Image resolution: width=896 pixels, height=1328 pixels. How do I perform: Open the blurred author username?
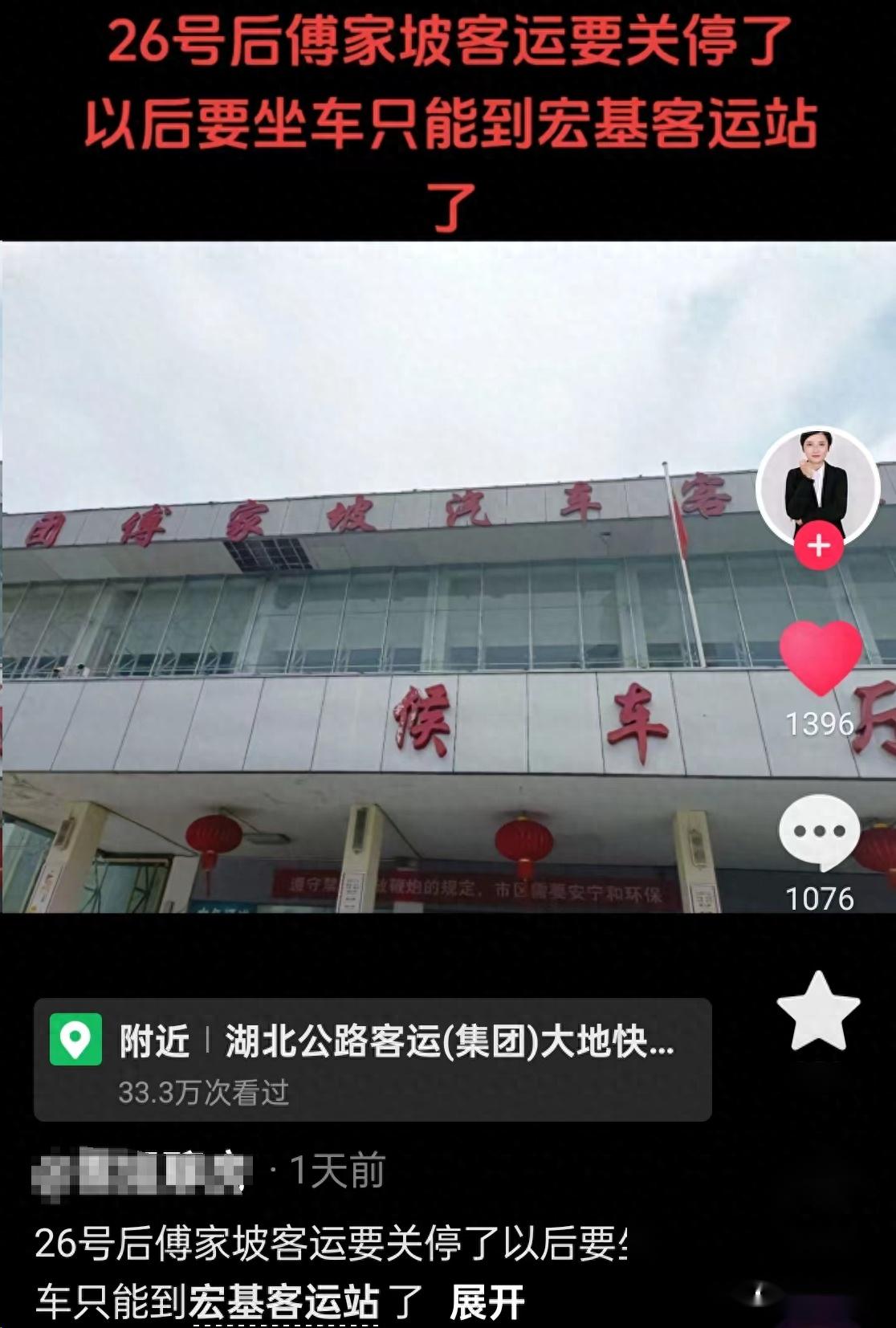141,1172
